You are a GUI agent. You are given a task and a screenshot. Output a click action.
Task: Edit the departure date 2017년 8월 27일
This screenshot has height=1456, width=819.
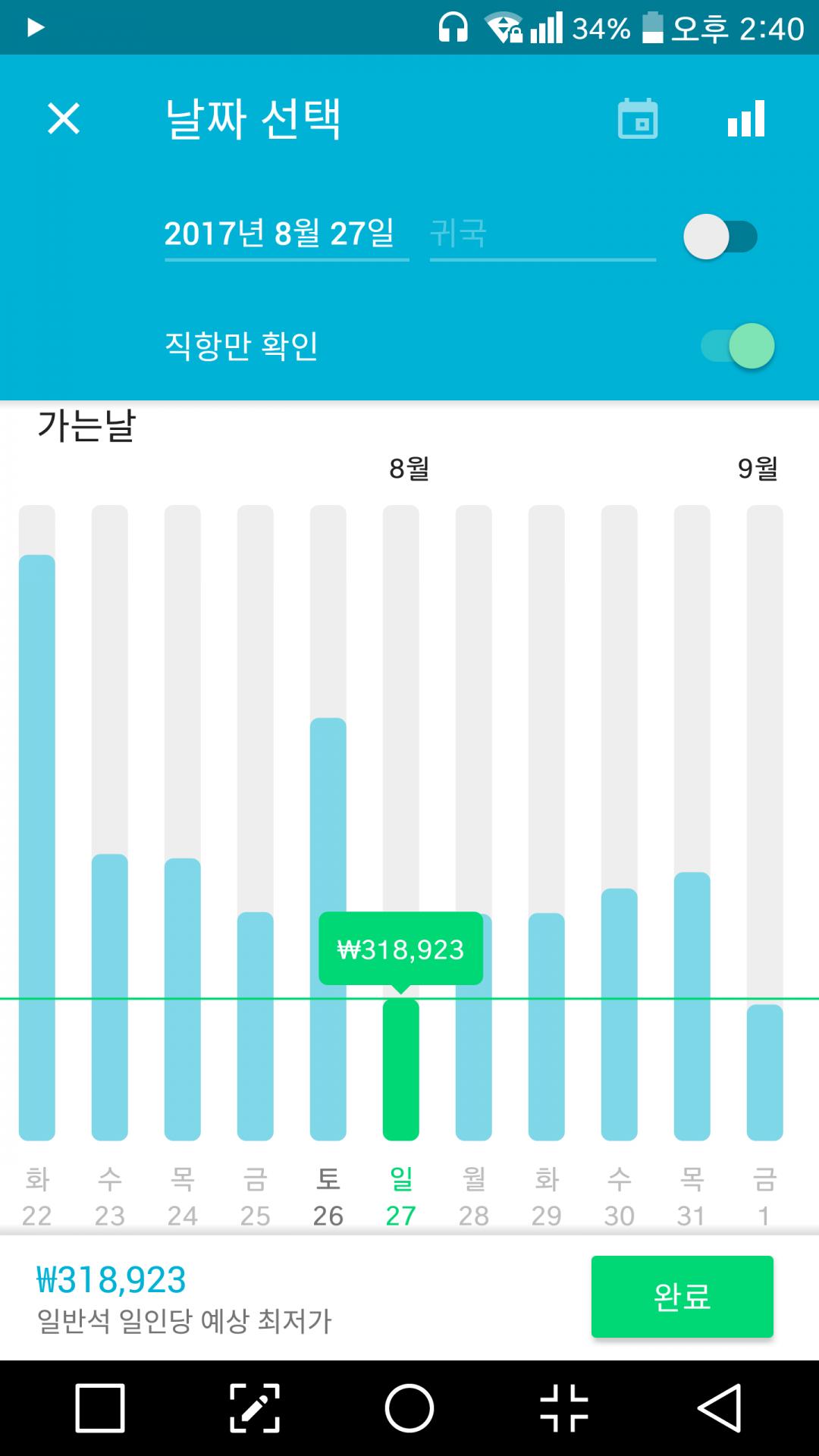click(281, 234)
